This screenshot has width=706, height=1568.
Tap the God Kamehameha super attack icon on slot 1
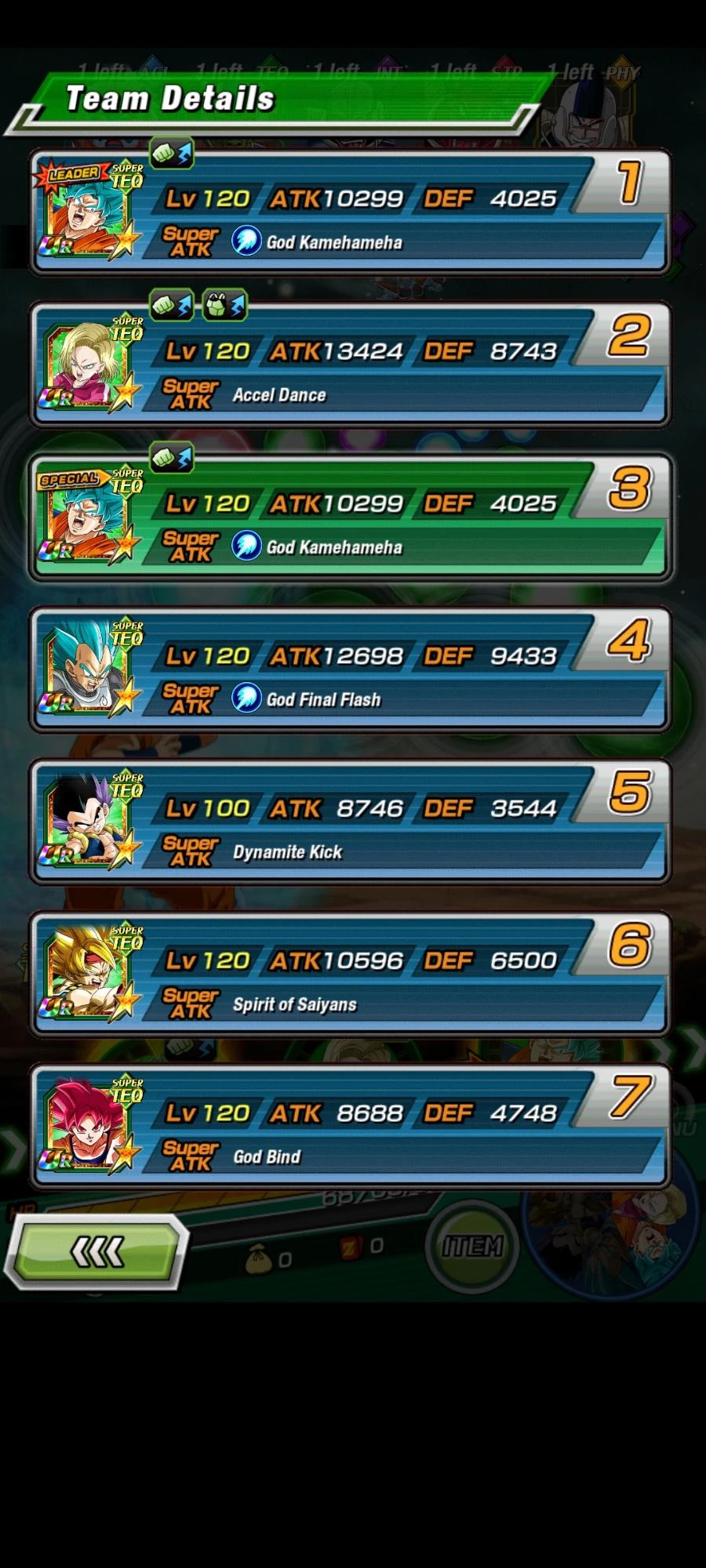coord(248,241)
